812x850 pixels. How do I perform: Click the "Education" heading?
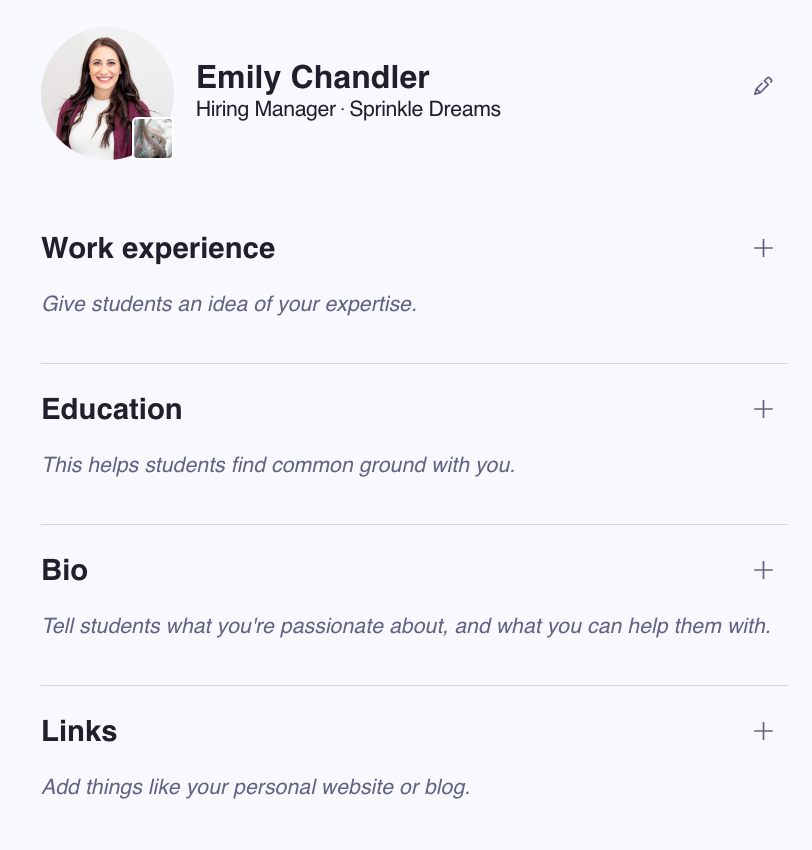pos(111,409)
